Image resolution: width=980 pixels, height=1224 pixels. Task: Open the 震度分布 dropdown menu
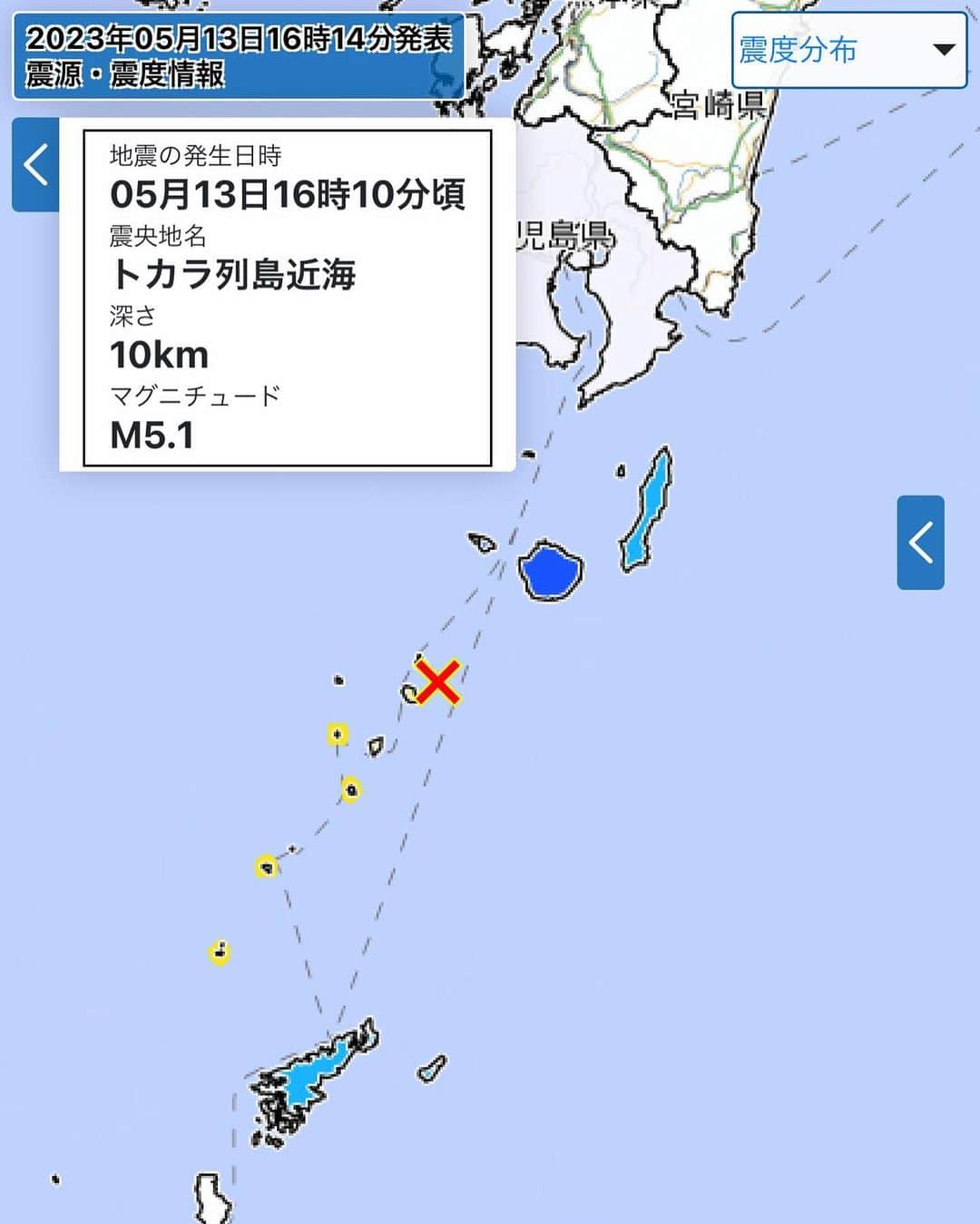pos(848,50)
